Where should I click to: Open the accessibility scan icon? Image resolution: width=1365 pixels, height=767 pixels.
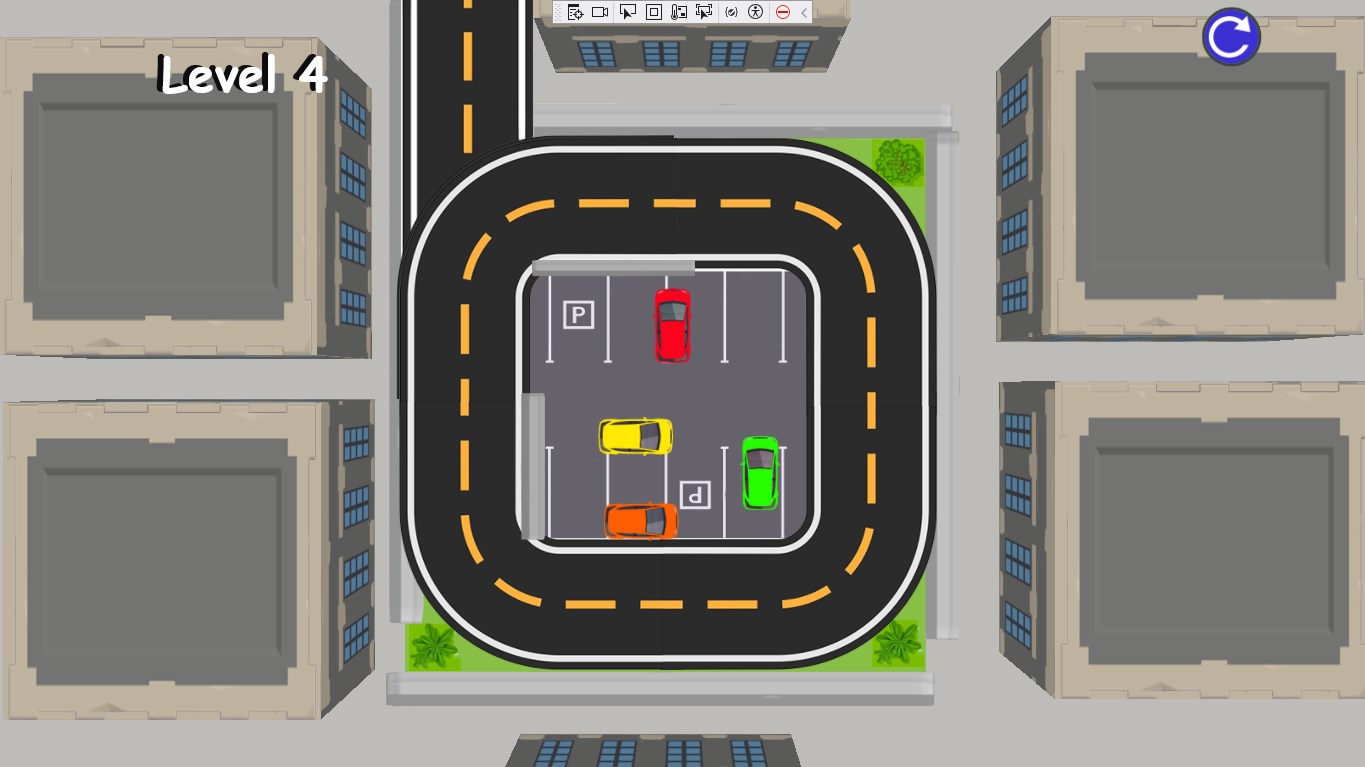pos(756,12)
